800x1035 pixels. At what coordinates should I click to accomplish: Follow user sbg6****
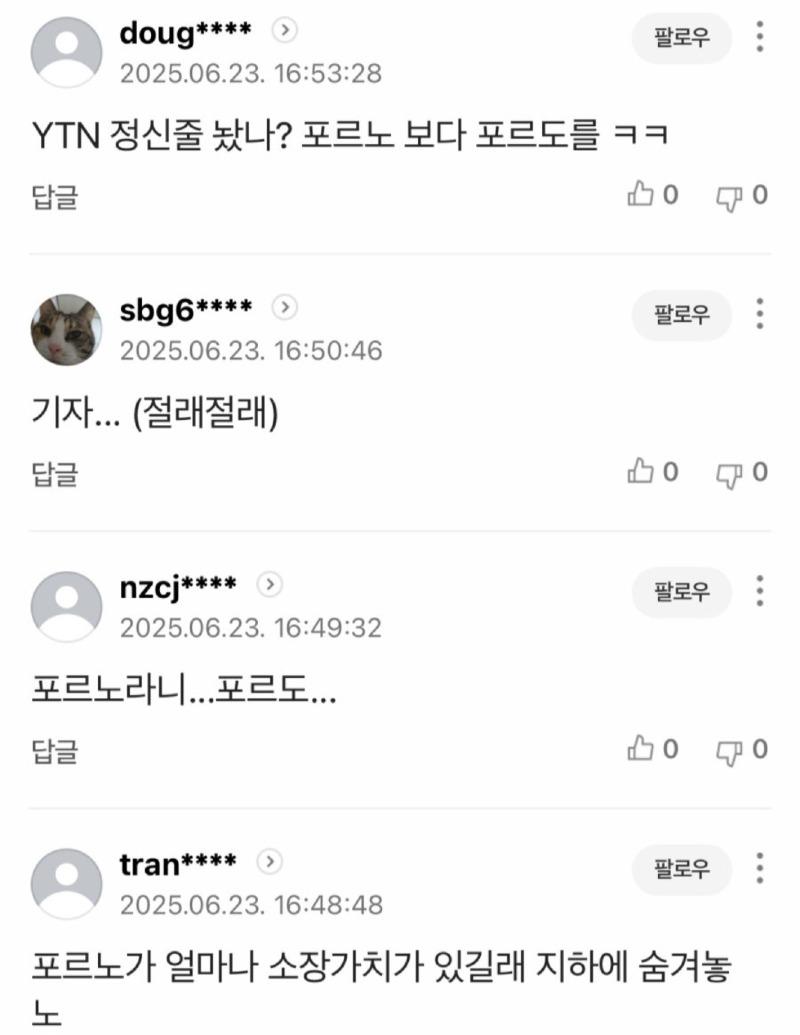point(681,315)
